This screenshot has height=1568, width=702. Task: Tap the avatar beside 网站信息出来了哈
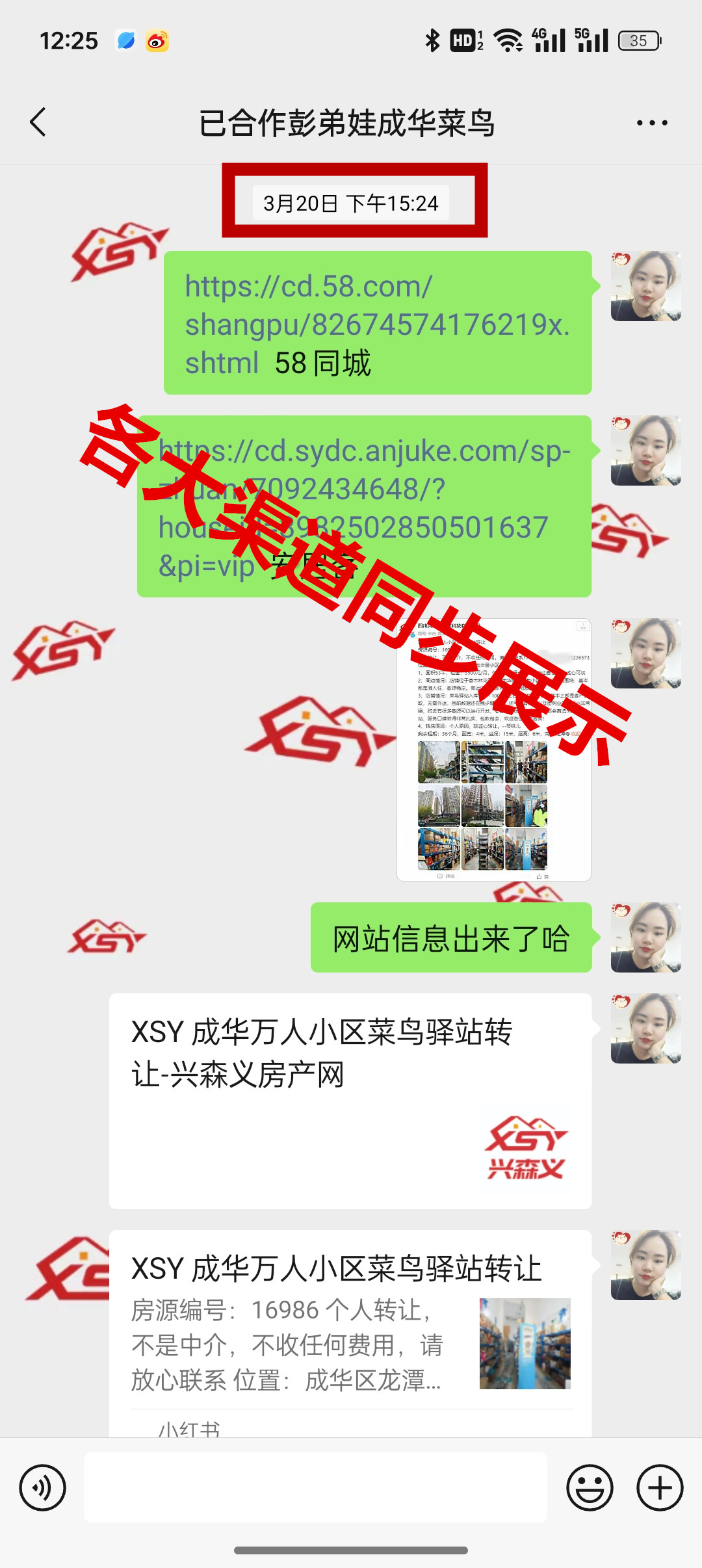pos(645,937)
